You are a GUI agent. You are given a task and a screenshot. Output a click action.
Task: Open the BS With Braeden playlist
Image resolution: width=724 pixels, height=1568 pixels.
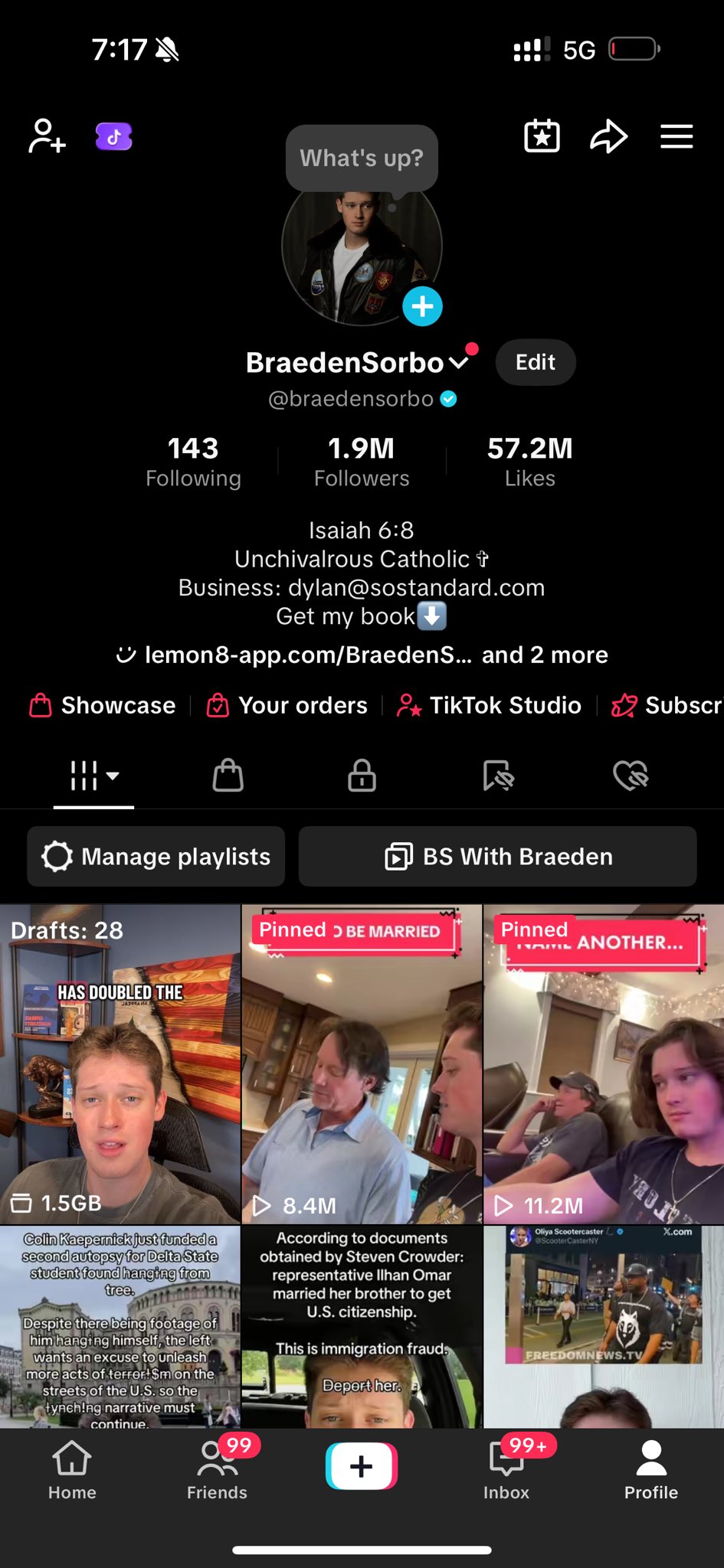498,857
